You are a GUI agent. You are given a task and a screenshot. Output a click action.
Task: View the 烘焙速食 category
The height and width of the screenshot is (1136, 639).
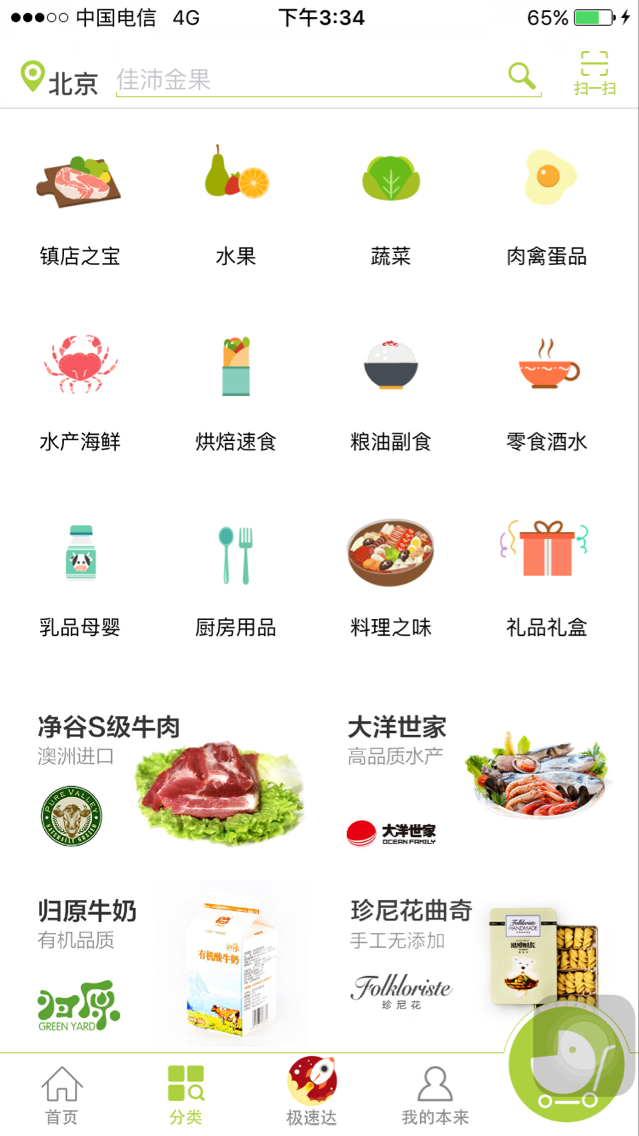236,392
